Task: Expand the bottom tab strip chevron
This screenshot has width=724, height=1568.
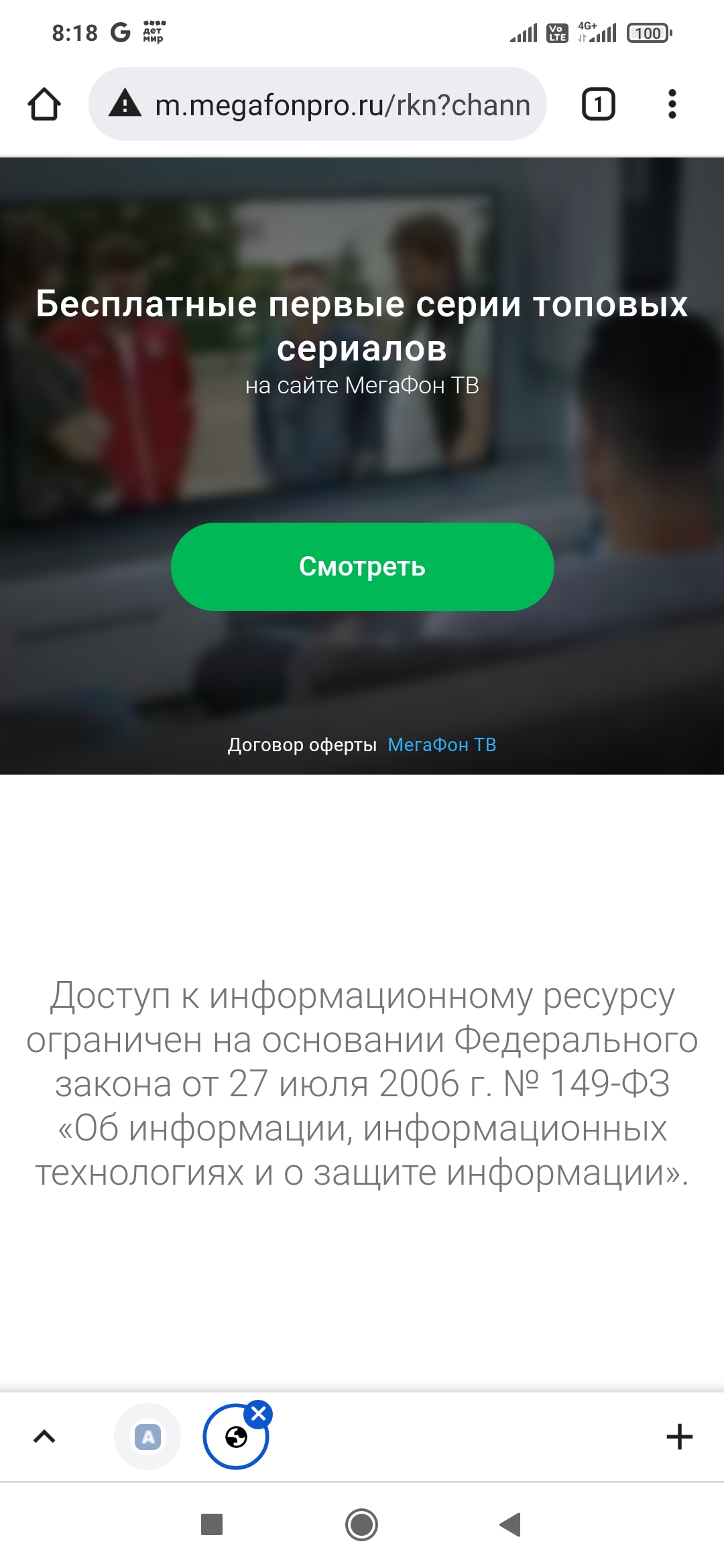Action: 44,1436
